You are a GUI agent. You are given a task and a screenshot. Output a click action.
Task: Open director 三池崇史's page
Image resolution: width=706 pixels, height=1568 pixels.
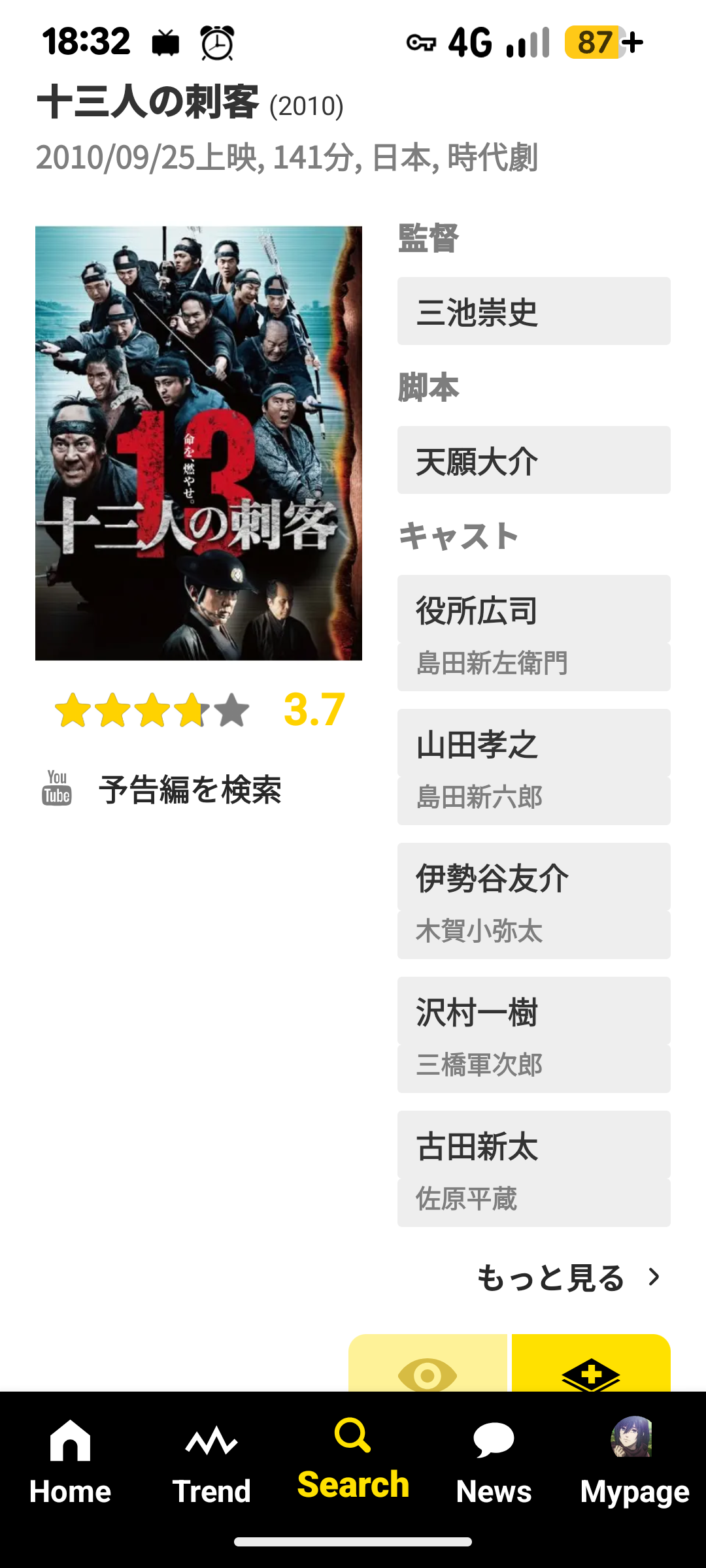533,312
